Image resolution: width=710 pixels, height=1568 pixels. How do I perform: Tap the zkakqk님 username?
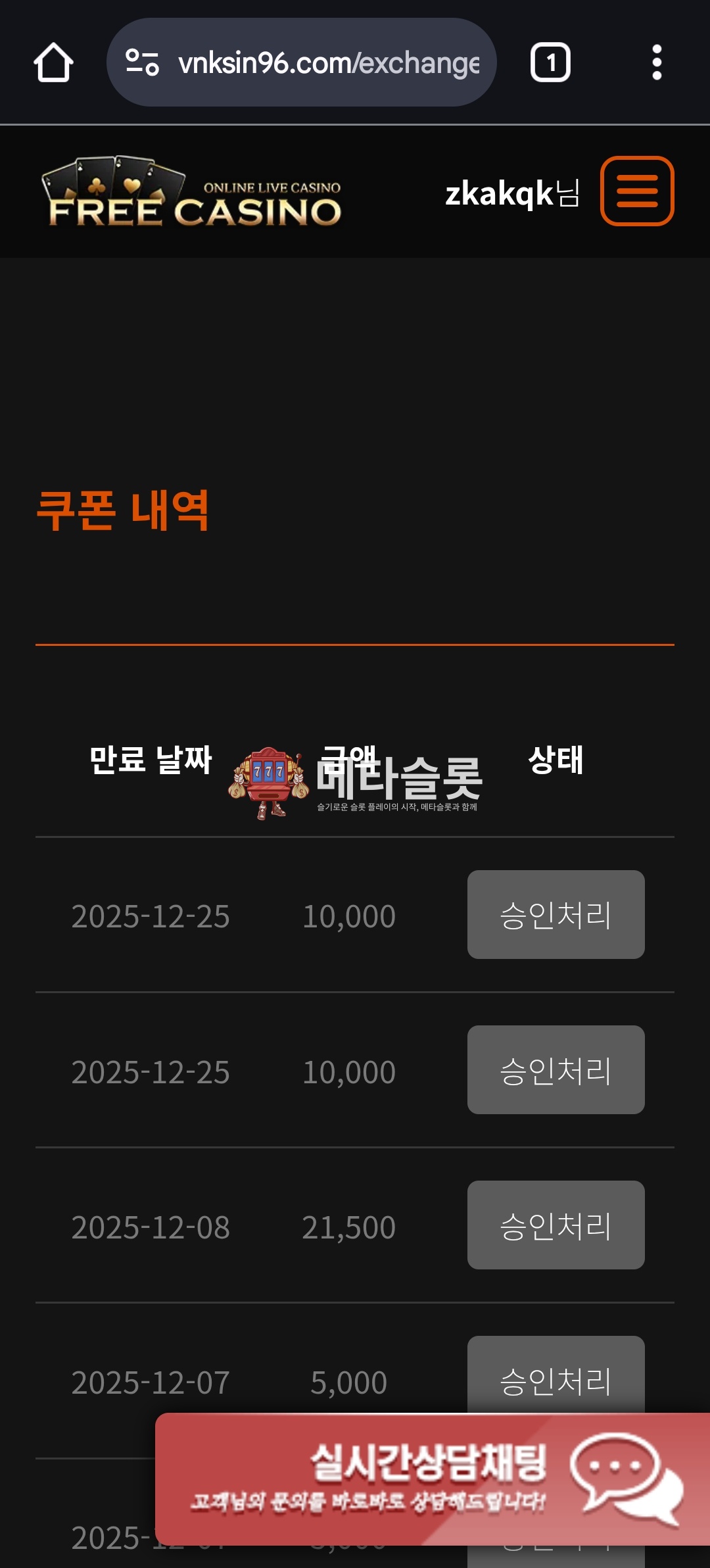click(512, 193)
